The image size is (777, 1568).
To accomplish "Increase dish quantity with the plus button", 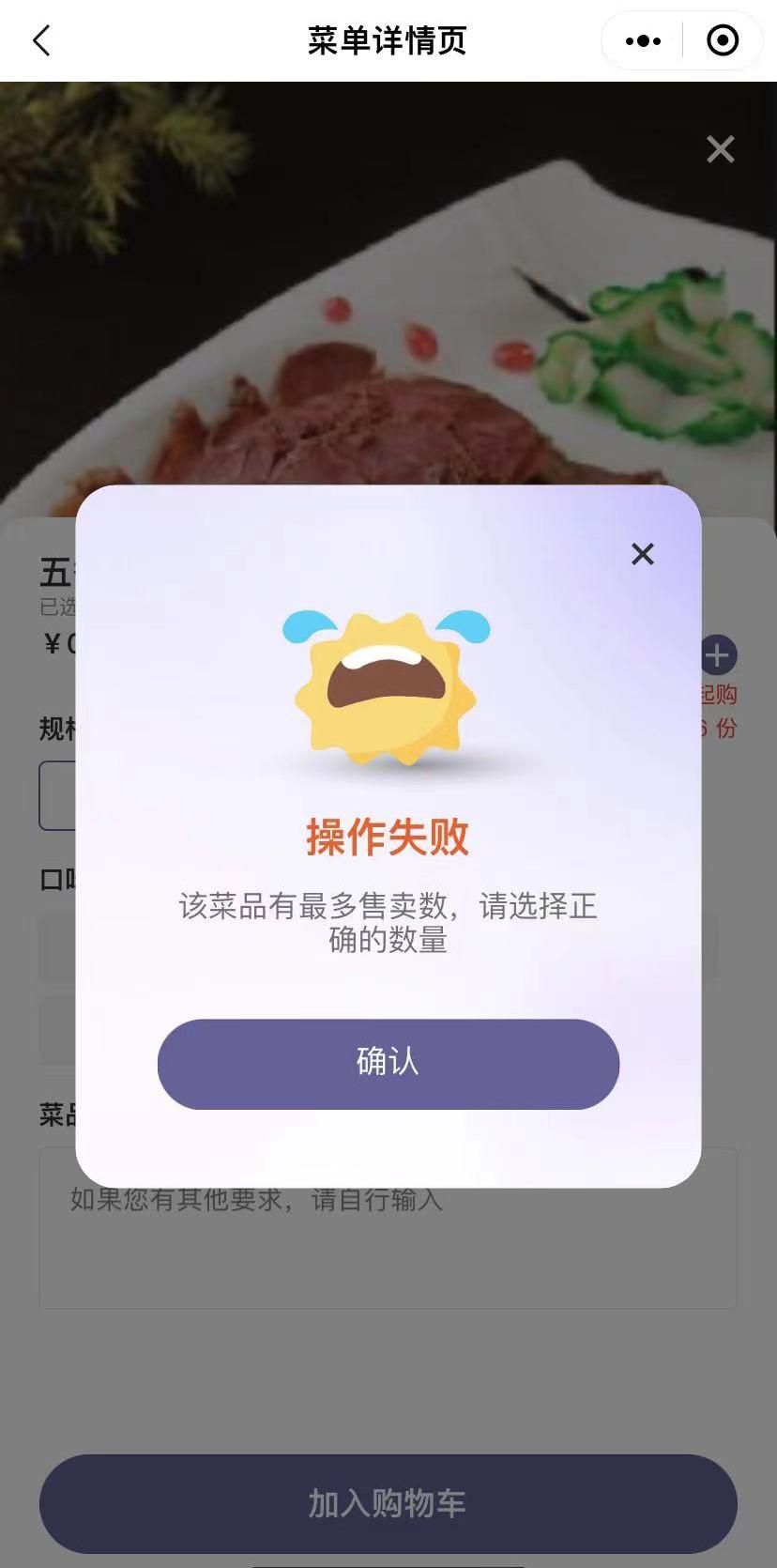I will [719, 655].
